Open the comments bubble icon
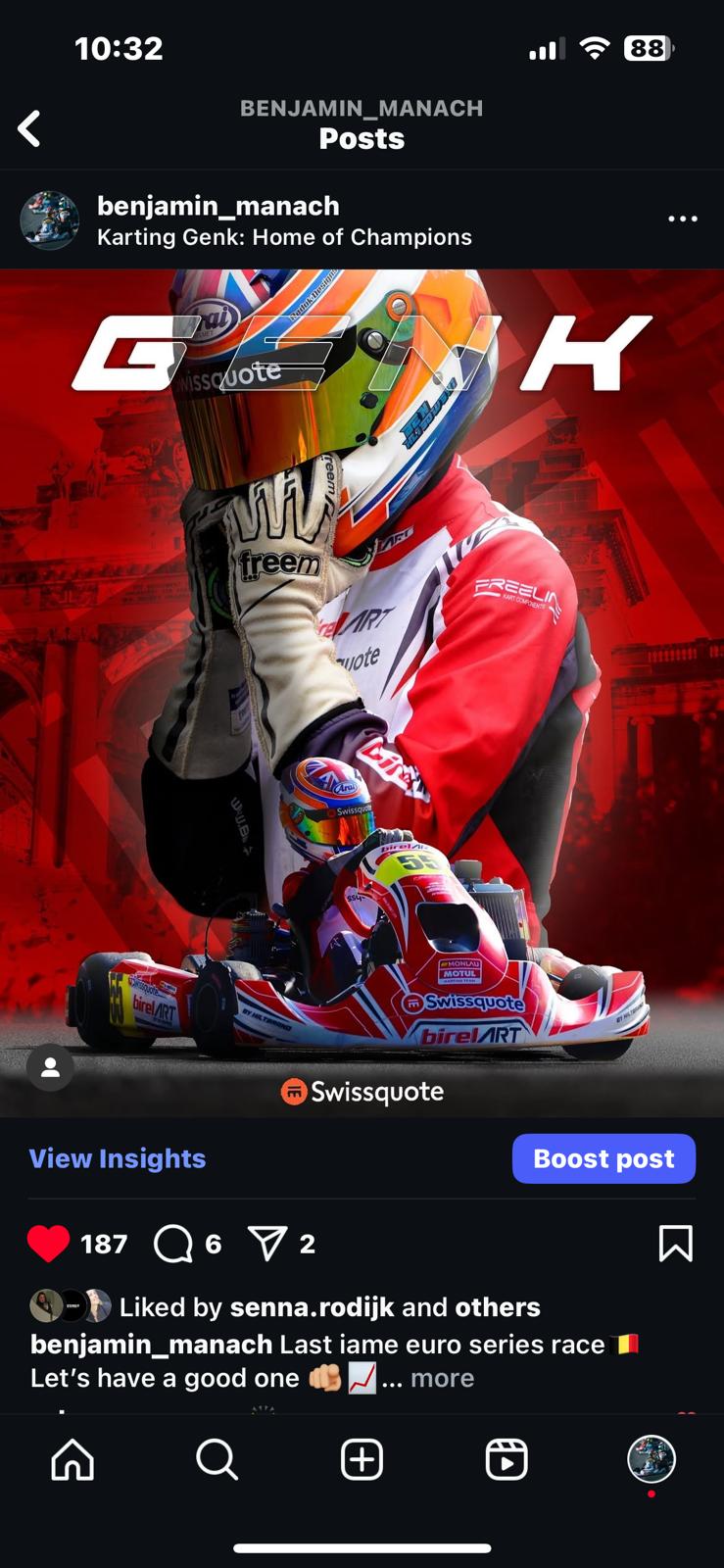Image resolution: width=724 pixels, height=1568 pixels. [x=173, y=1244]
